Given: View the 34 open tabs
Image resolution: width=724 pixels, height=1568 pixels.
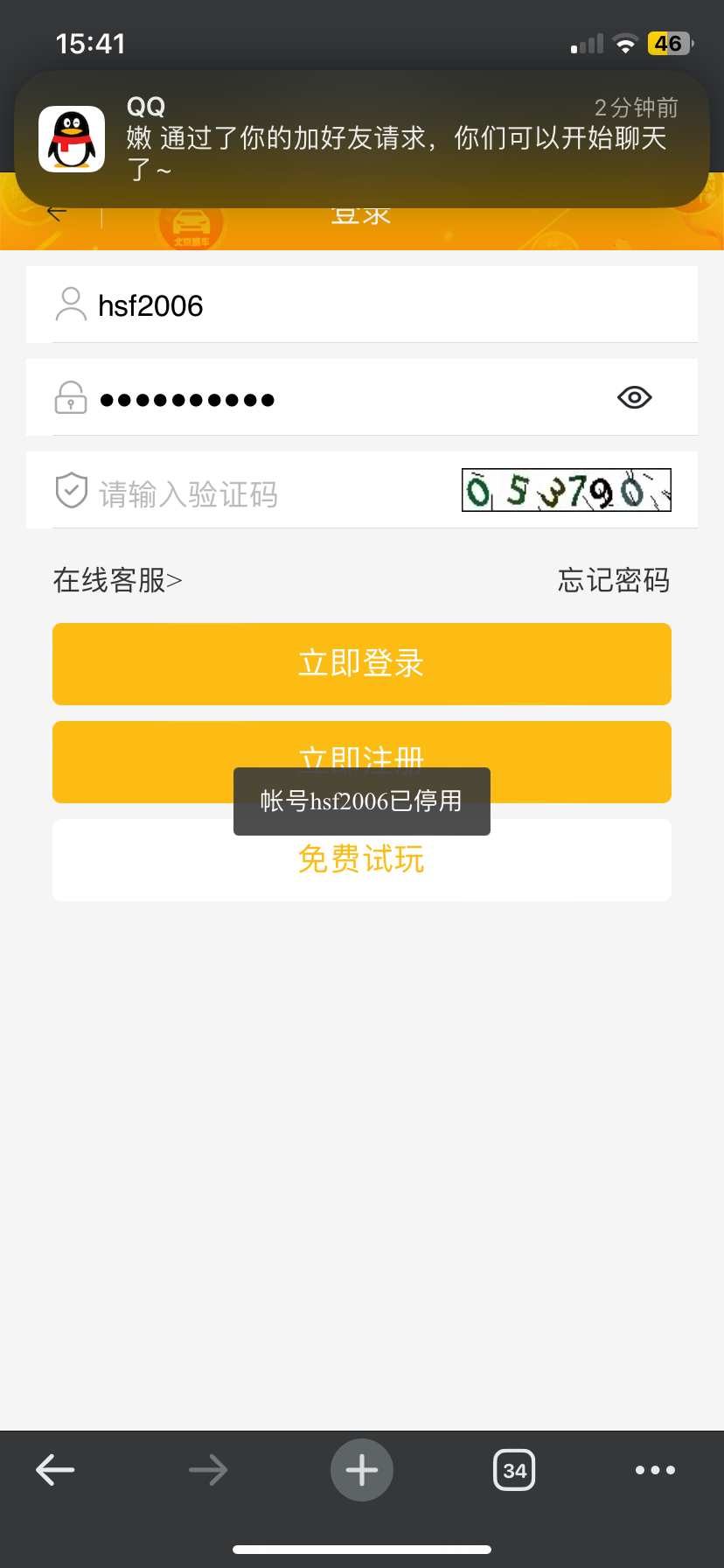Looking at the screenshot, I should 514,1470.
